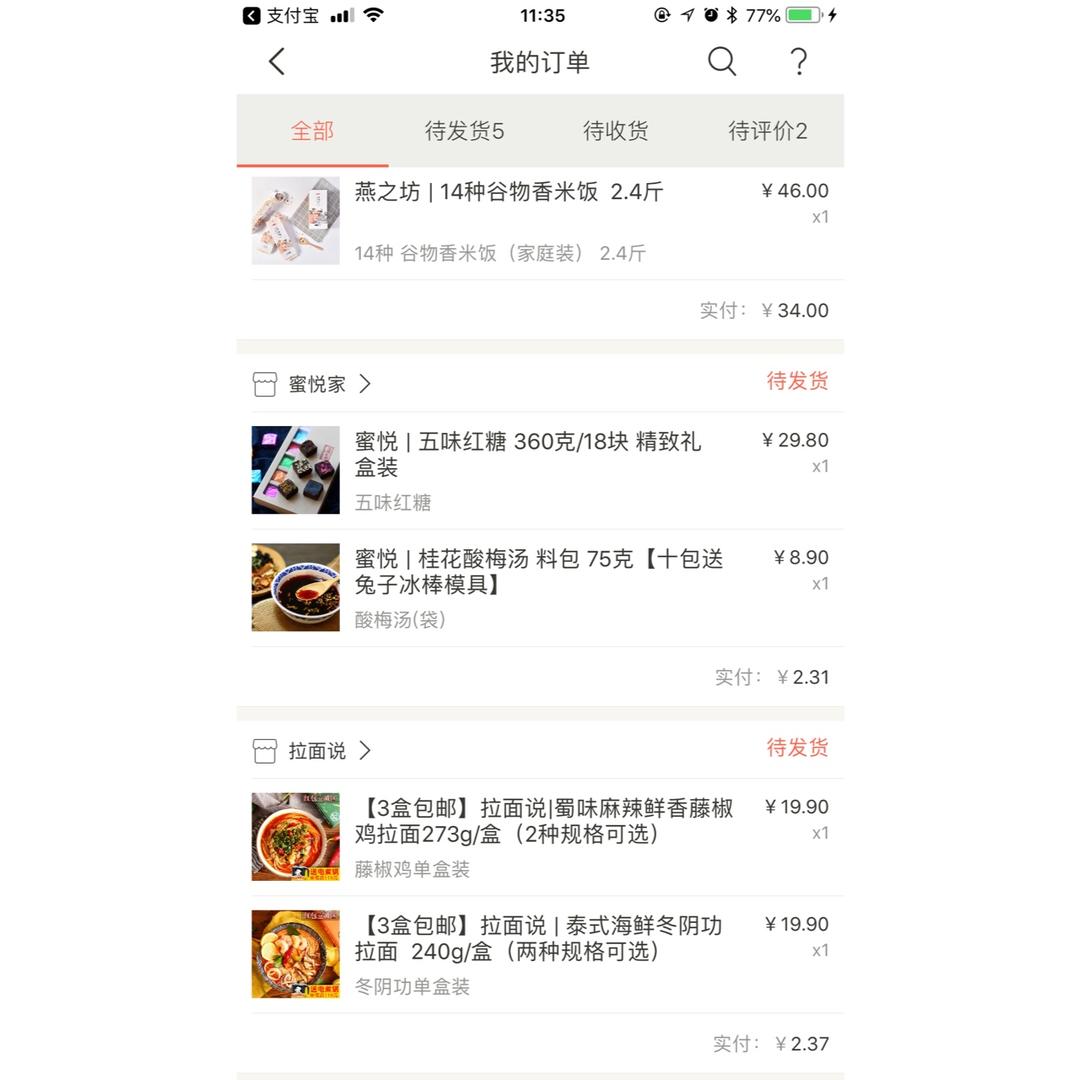The height and width of the screenshot is (1080, 1080).
Task: Switch to the 待收货 tab
Action: pos(615,131)
